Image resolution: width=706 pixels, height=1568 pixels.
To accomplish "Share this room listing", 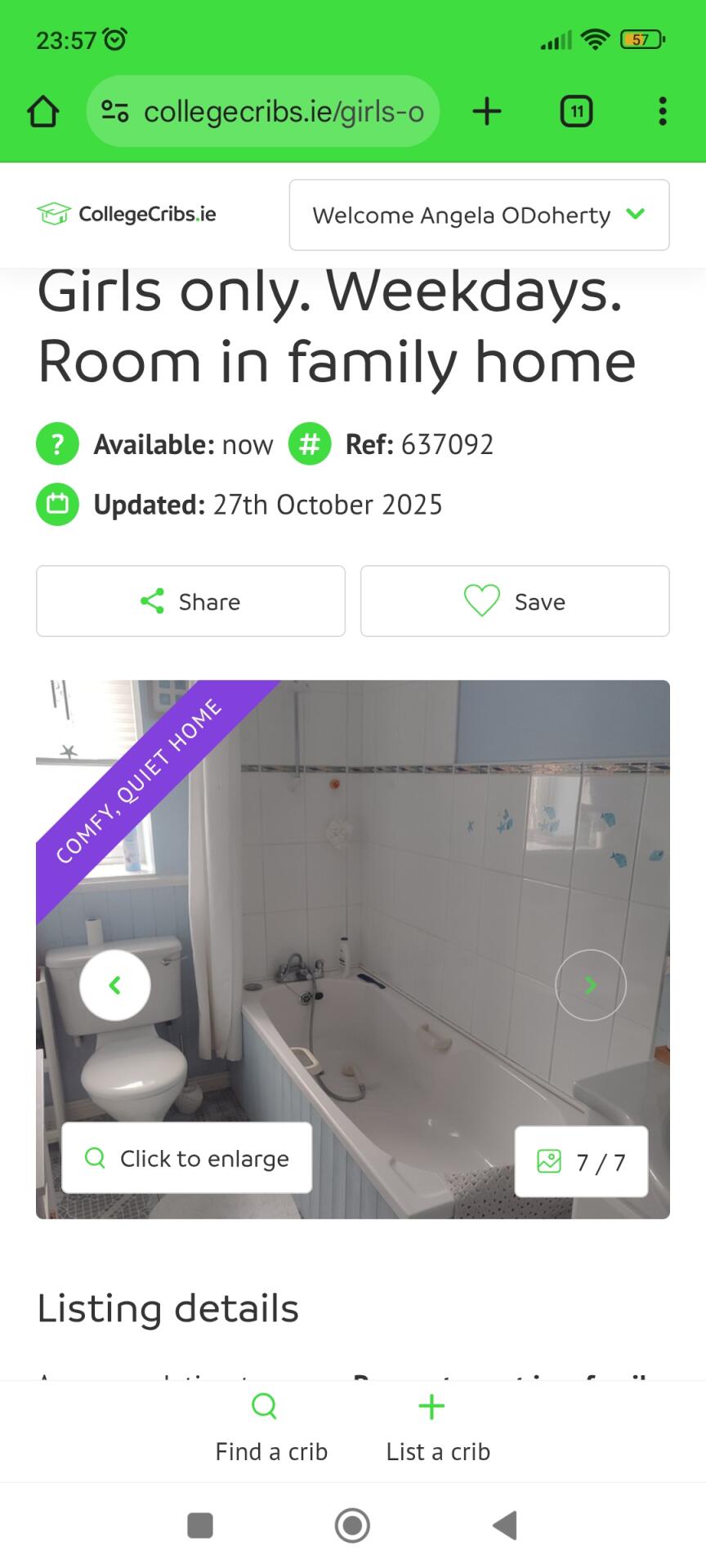I will coord(190,601).
